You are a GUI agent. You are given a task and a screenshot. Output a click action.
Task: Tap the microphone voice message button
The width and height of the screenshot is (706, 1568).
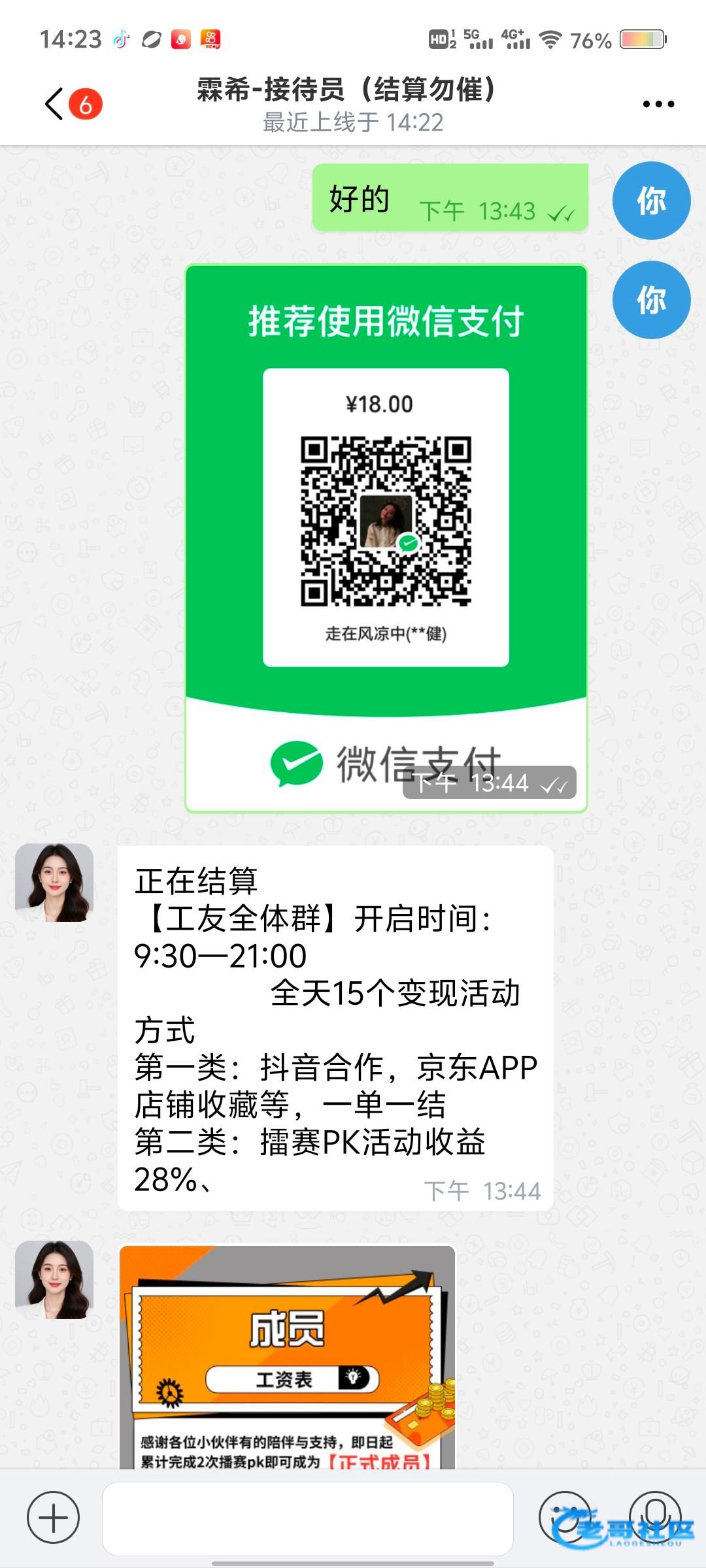[654, 1517]
